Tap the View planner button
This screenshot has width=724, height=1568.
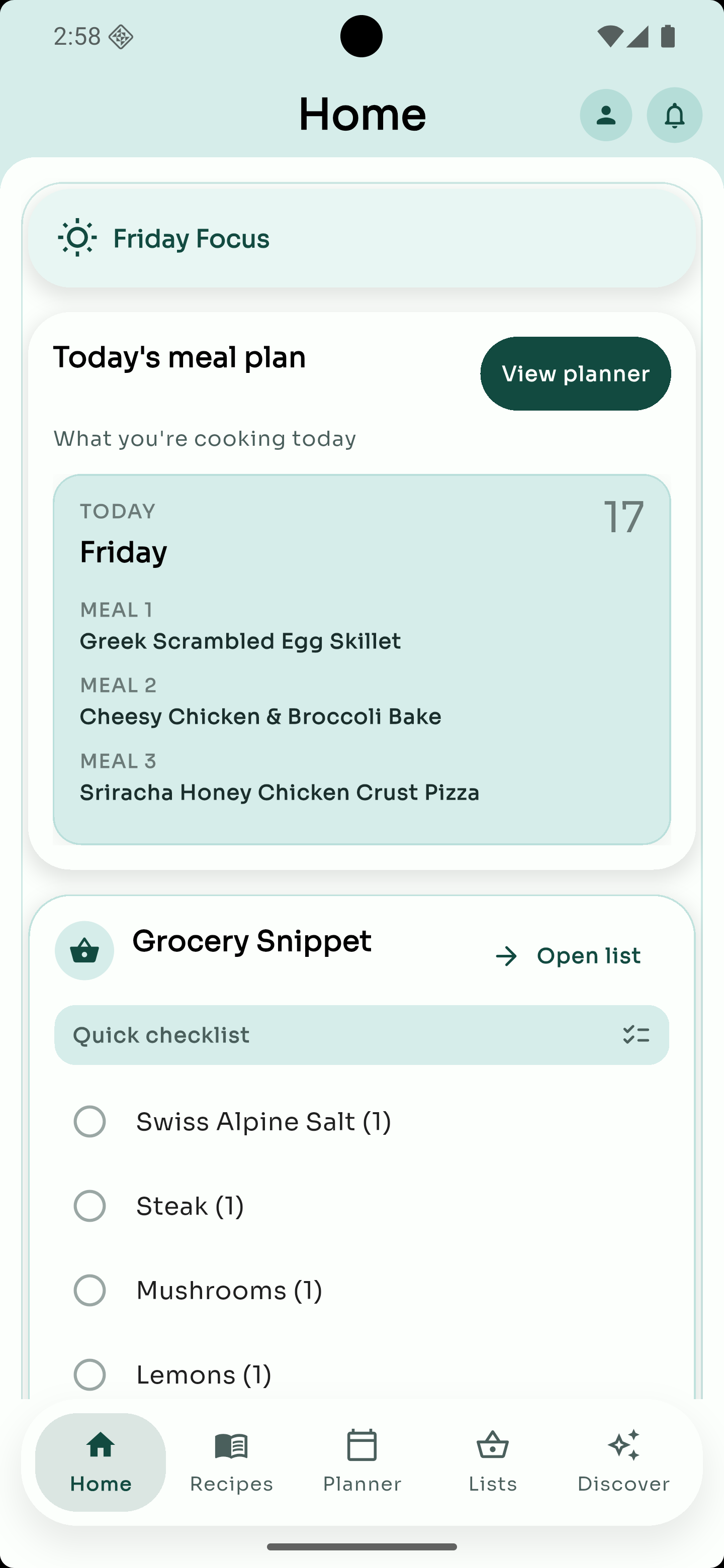(575, 374)
